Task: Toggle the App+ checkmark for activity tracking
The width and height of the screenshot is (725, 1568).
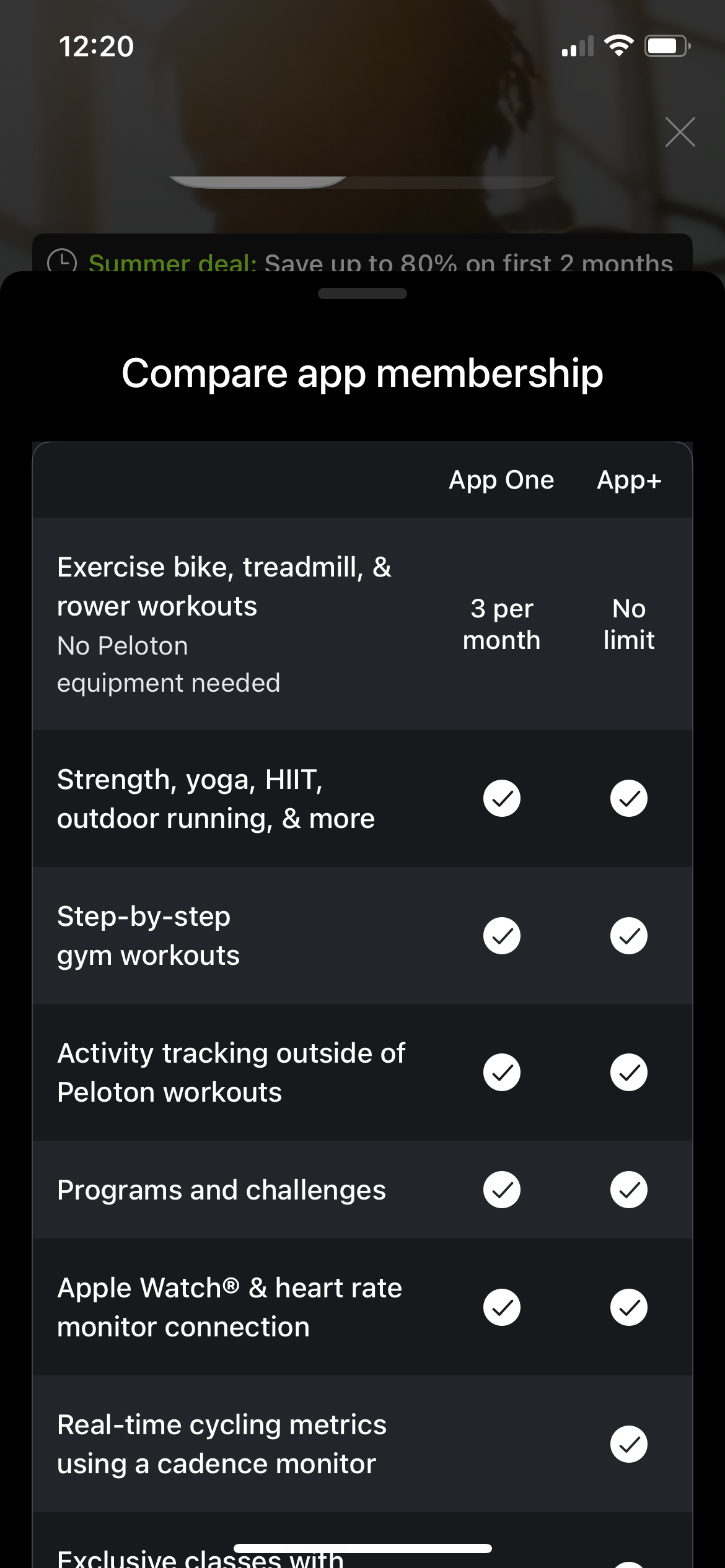Action: click(x=628, y=1072)
